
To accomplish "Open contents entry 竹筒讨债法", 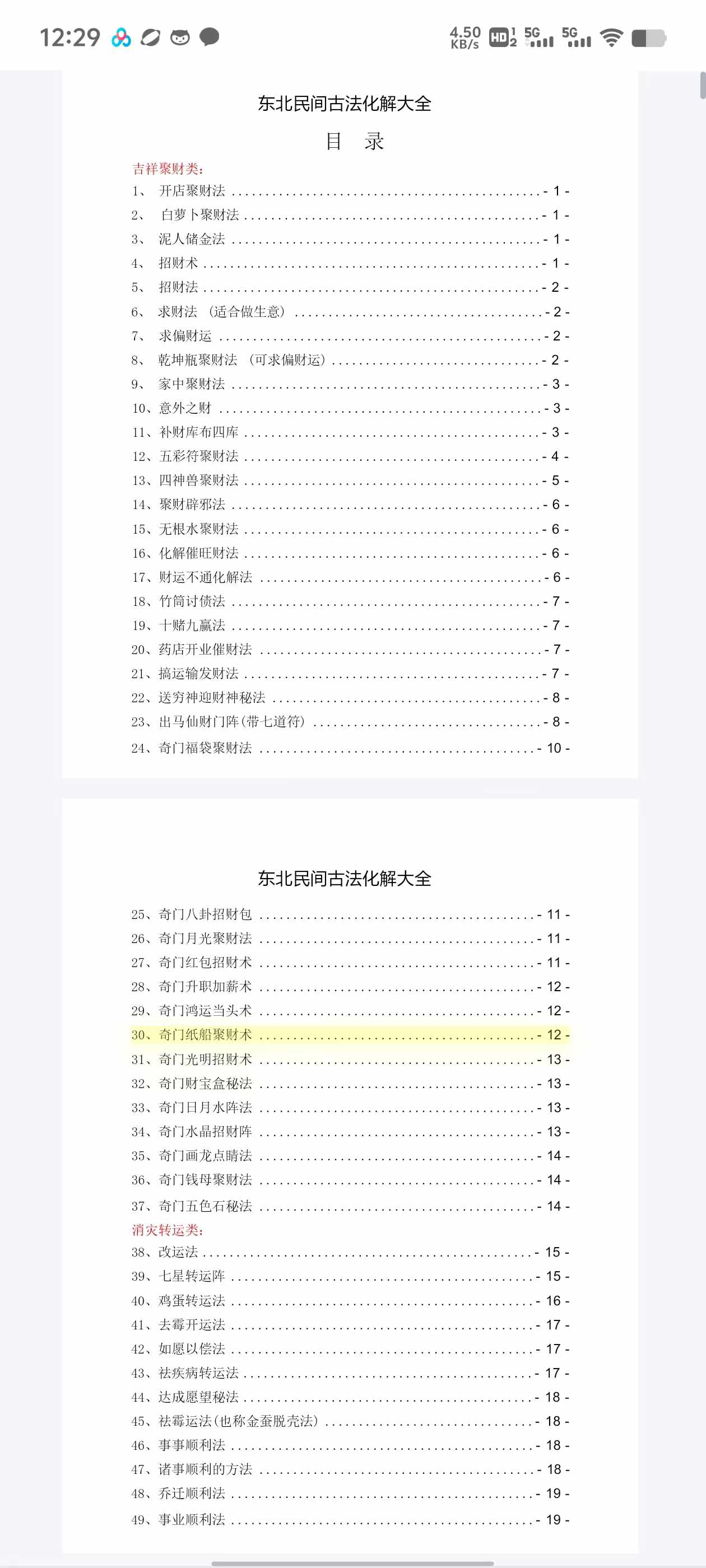I will point(350,601).
